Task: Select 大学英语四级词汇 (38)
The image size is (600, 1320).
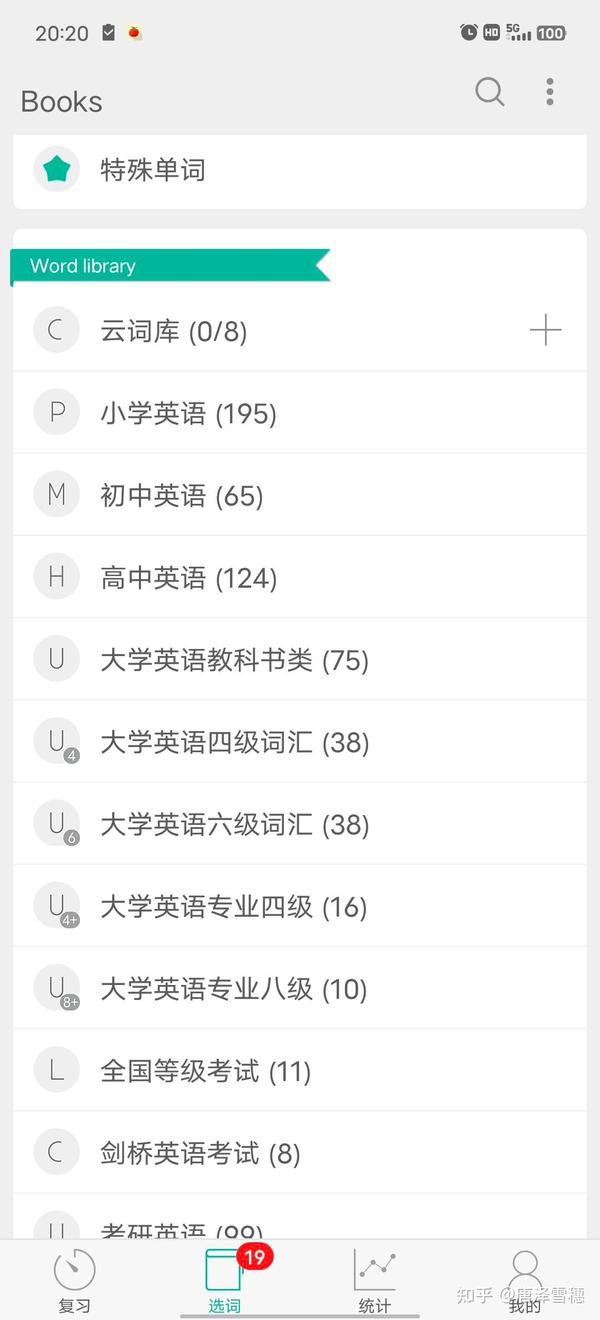Action: [x=300, y=741]
